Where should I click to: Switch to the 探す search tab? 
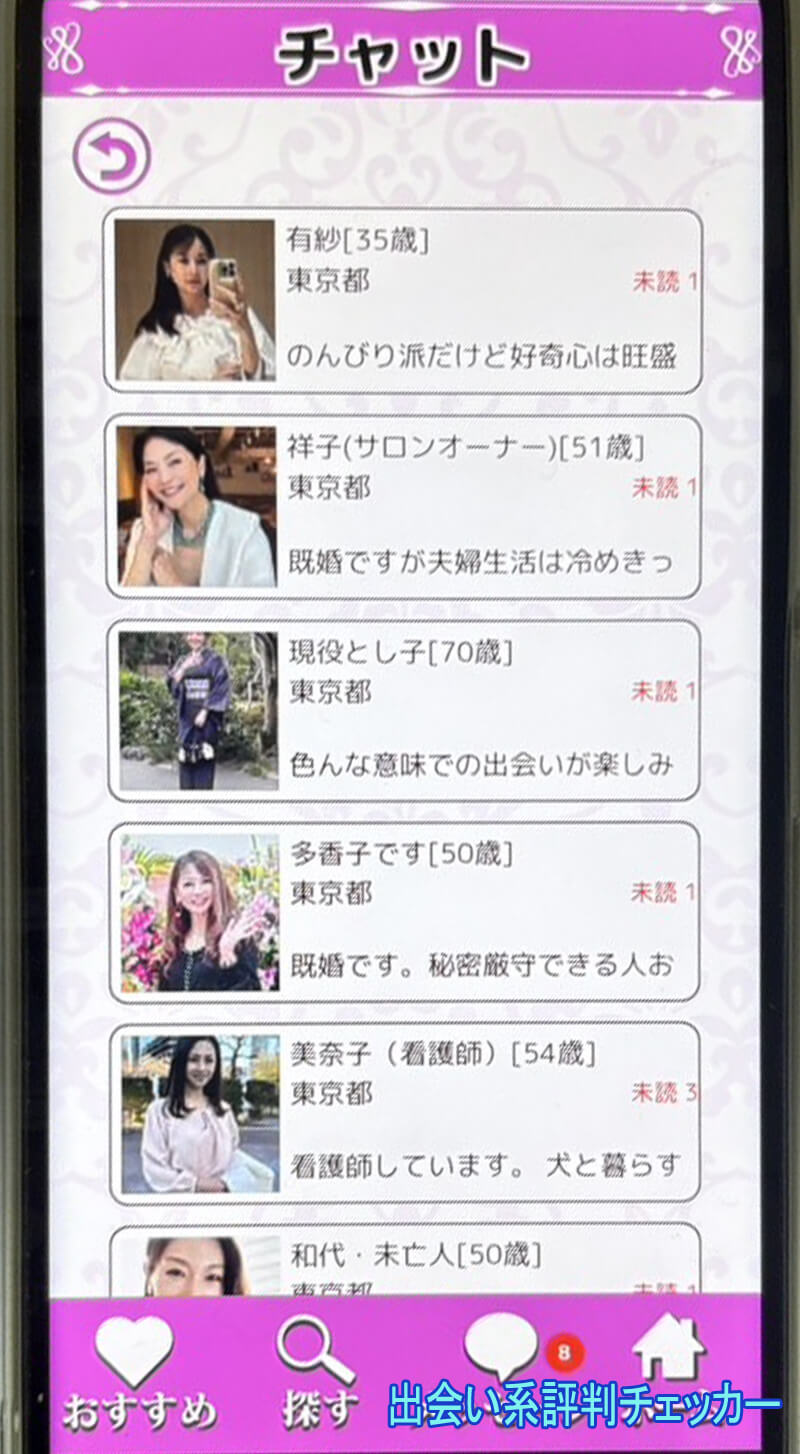316,1373
